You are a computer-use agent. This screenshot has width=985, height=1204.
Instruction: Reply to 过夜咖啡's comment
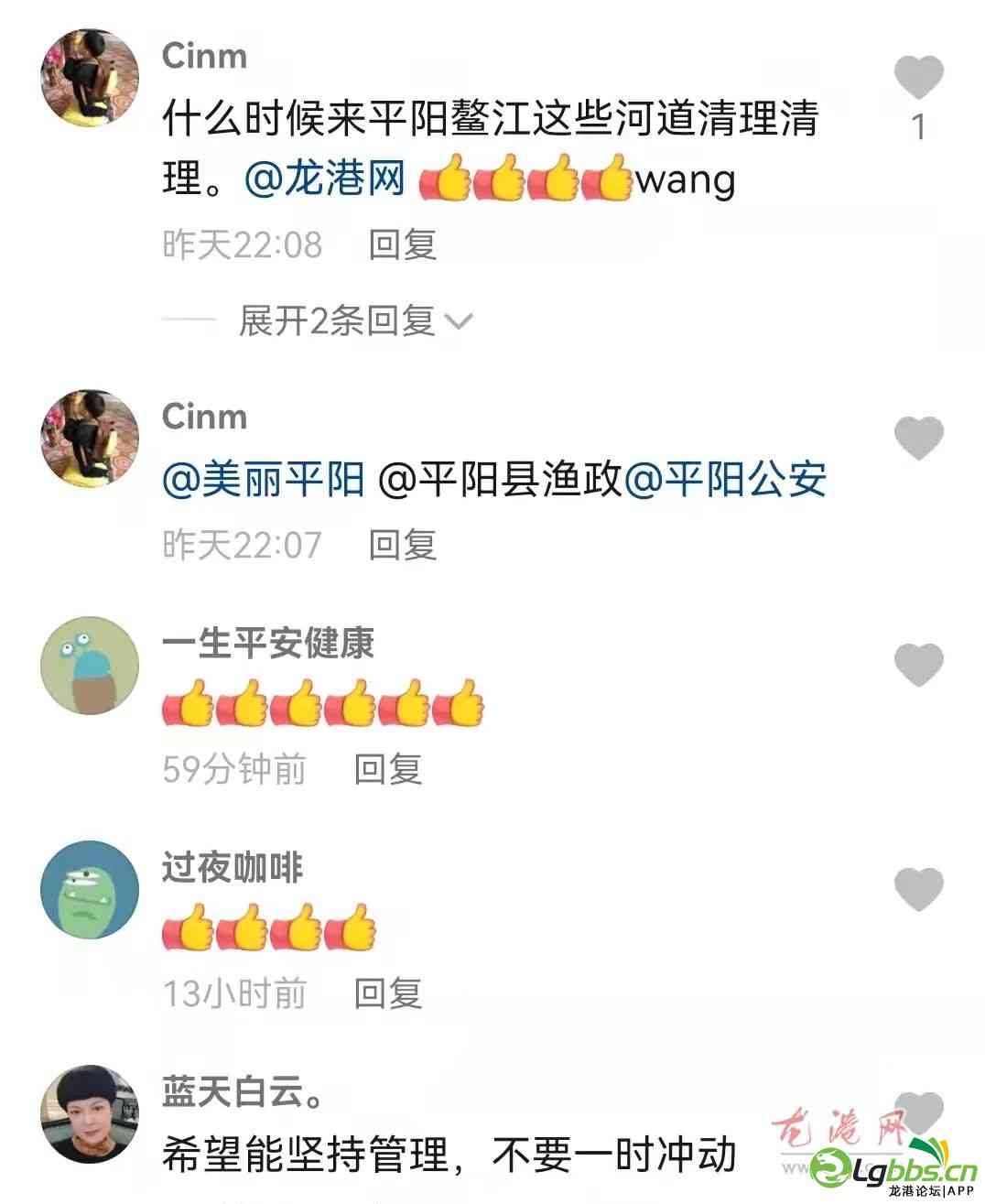click(x=387, y=993)
